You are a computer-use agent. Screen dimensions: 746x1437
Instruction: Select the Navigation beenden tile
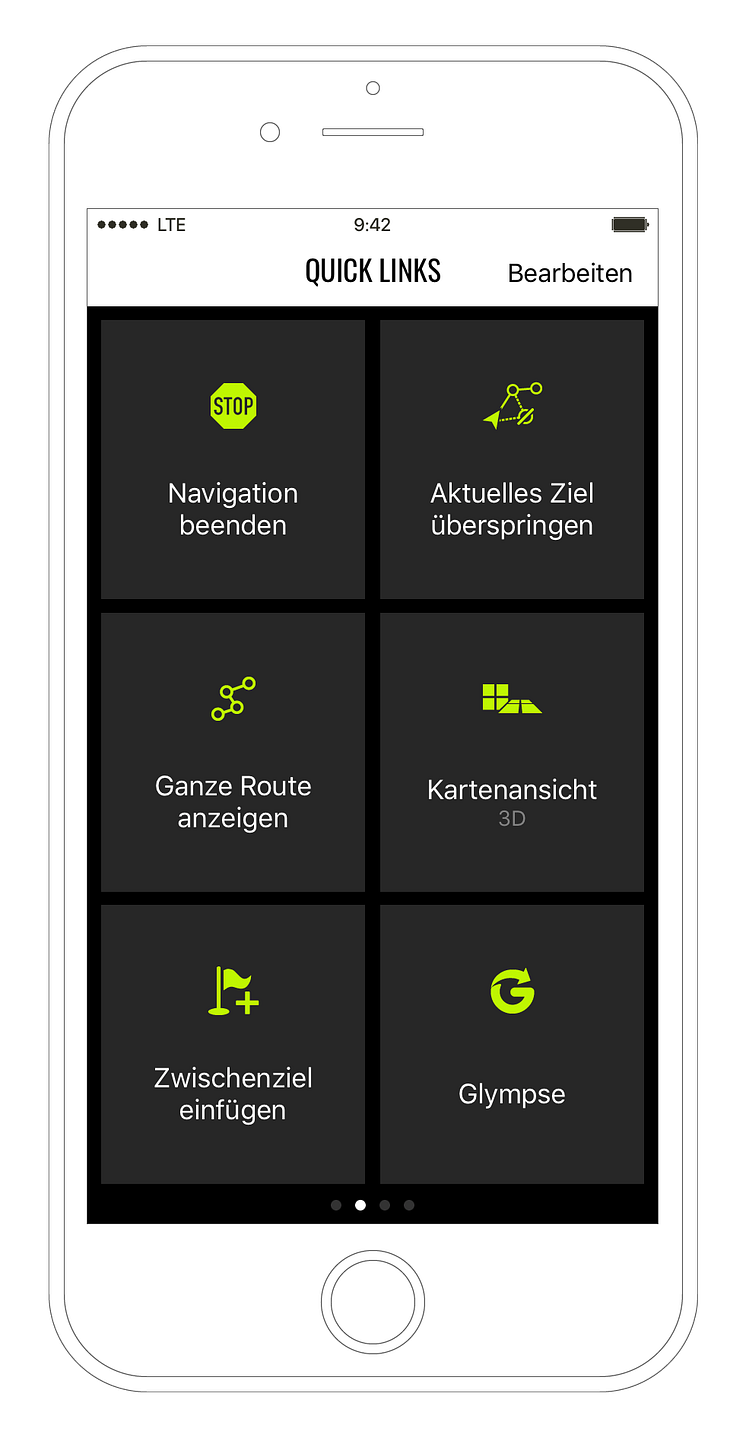pyautogui.click(x=233, y=460)
